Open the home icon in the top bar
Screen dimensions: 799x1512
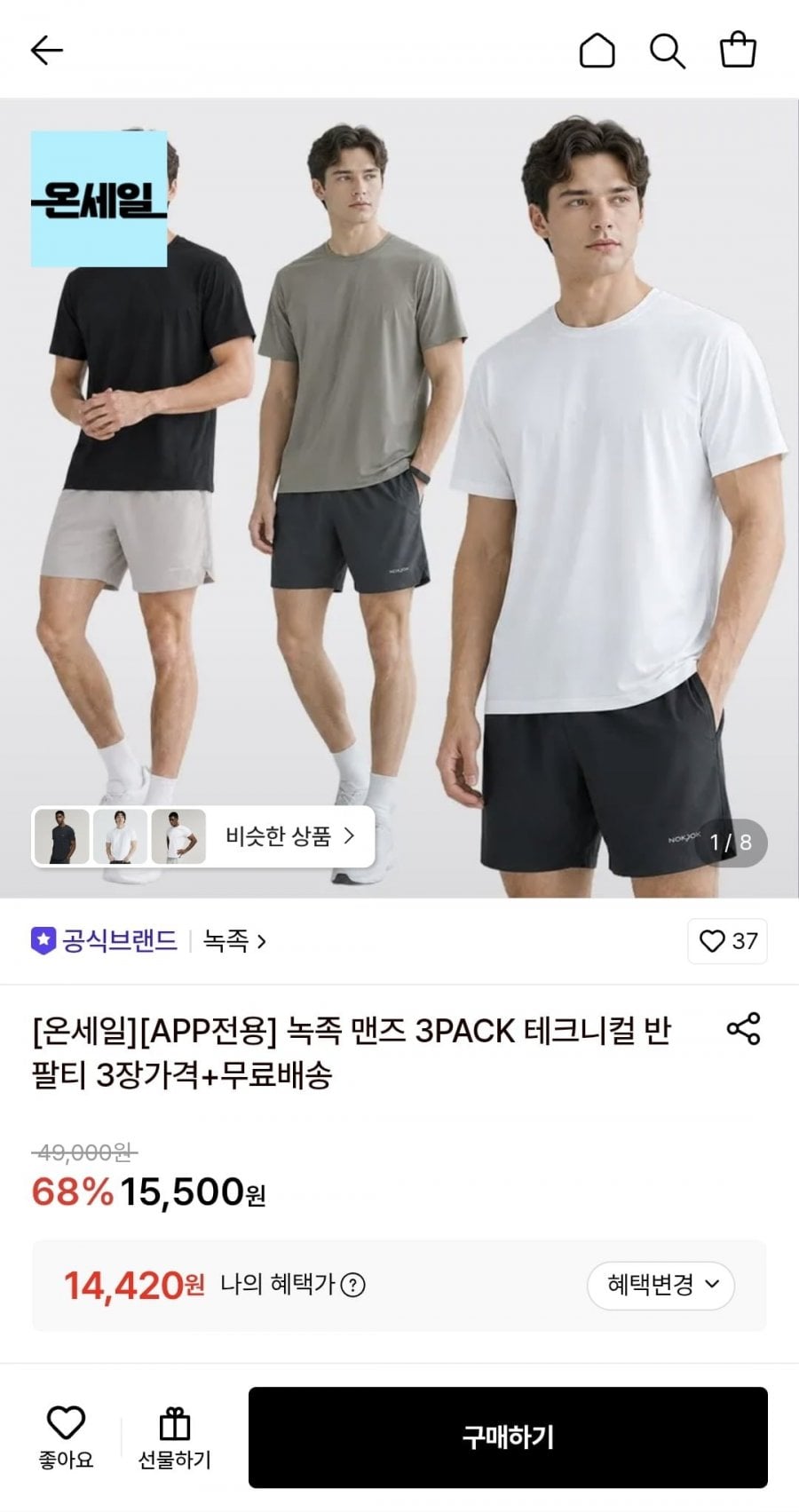tap(597, 51)
